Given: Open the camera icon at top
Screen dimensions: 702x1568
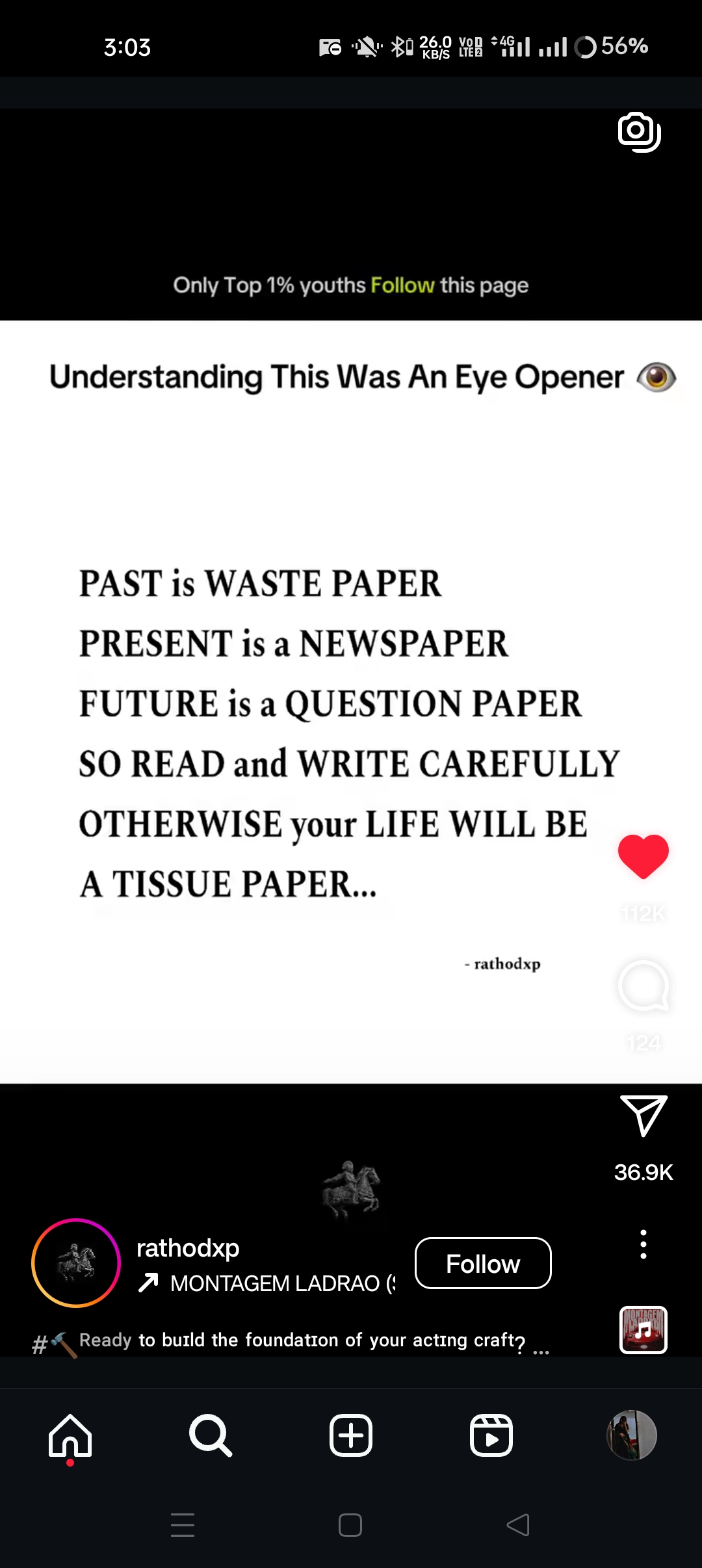Looking at the screenshot, I should click(639, 132).
